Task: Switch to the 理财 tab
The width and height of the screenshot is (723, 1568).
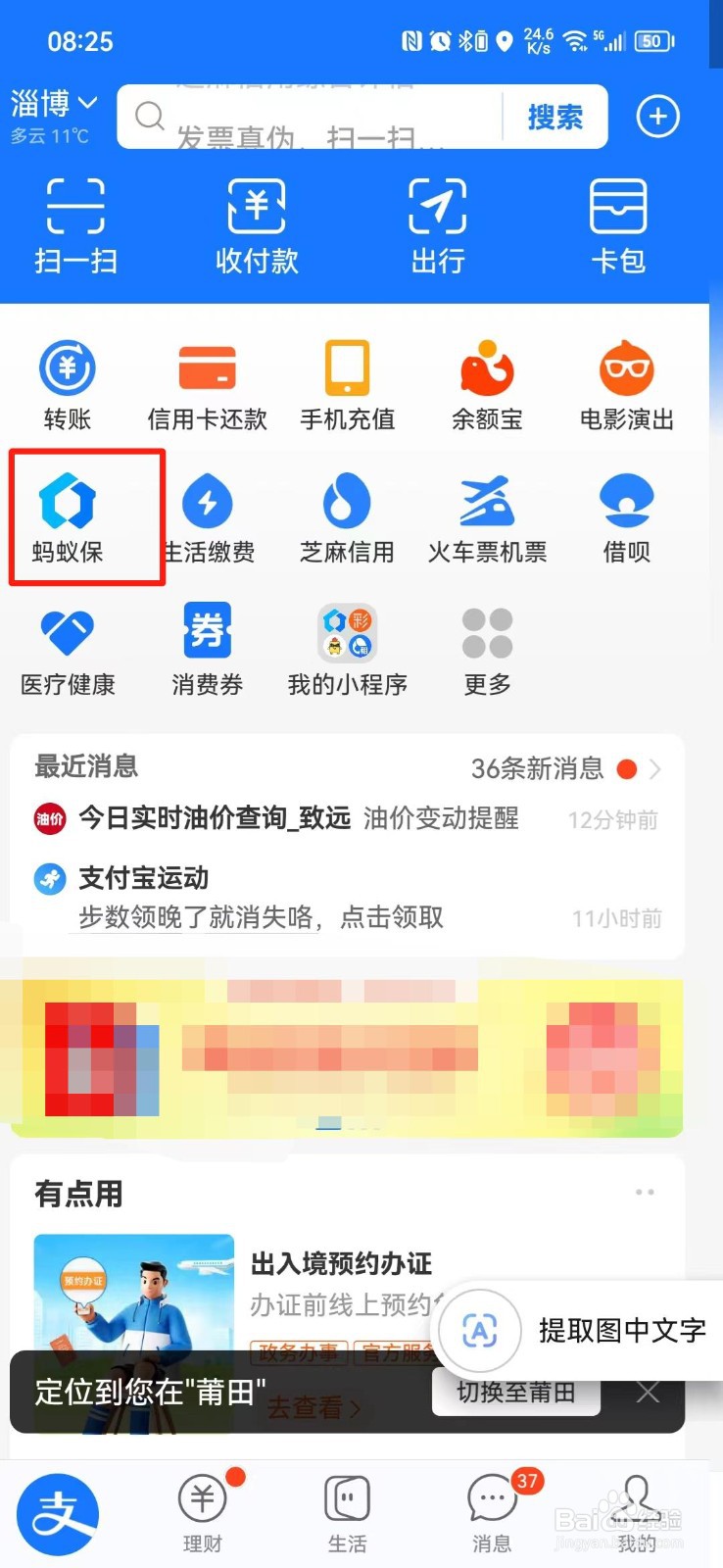Action: 202,1514
